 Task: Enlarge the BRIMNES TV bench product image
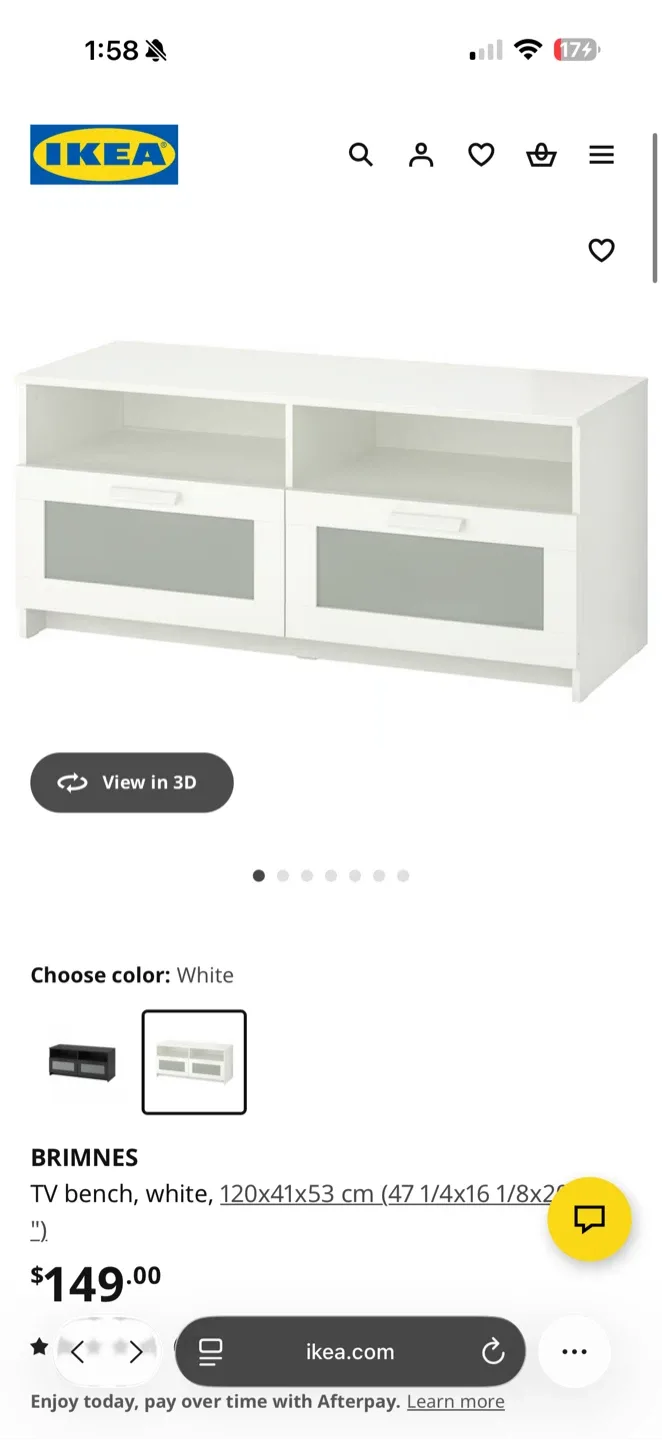(x=331, y=520)
